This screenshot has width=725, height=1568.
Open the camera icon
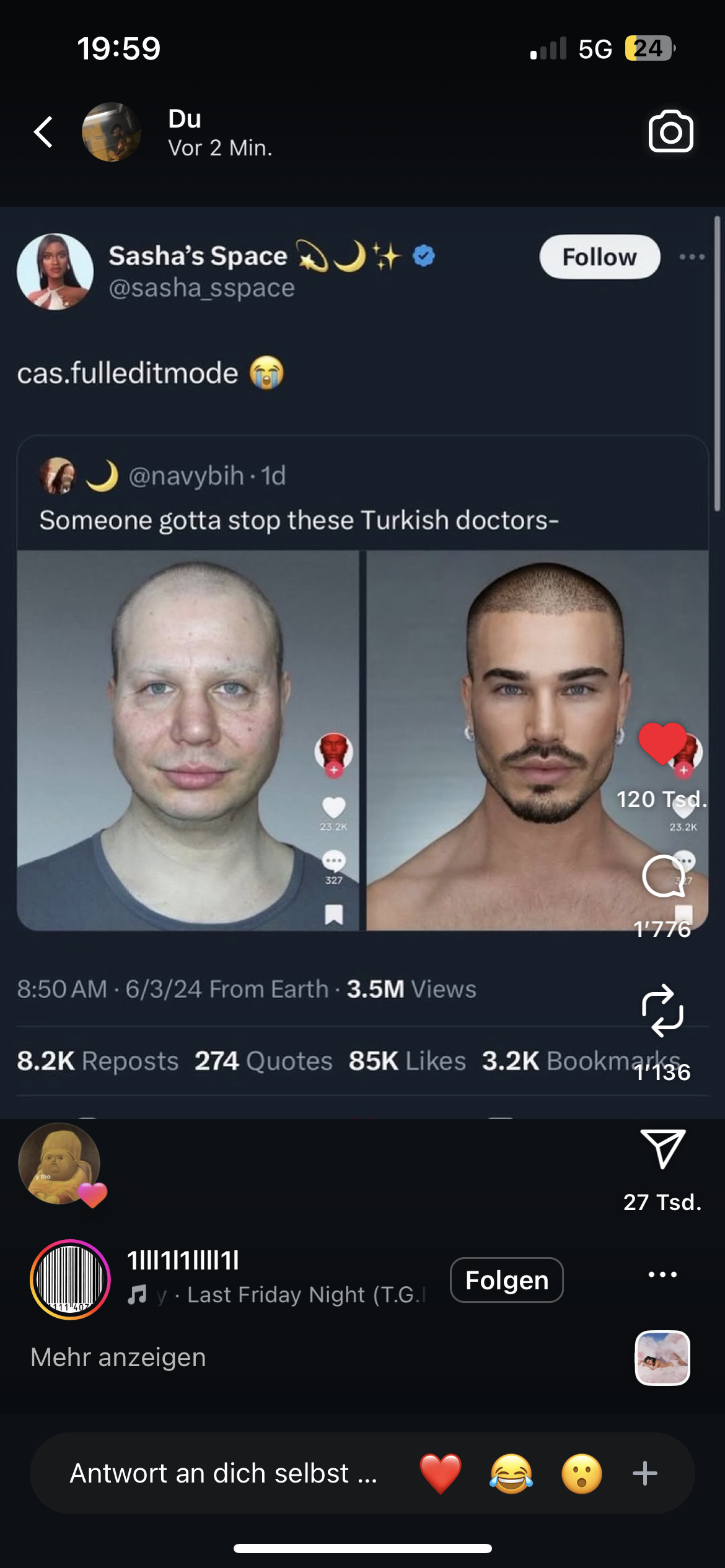click(x=670, y=131)
